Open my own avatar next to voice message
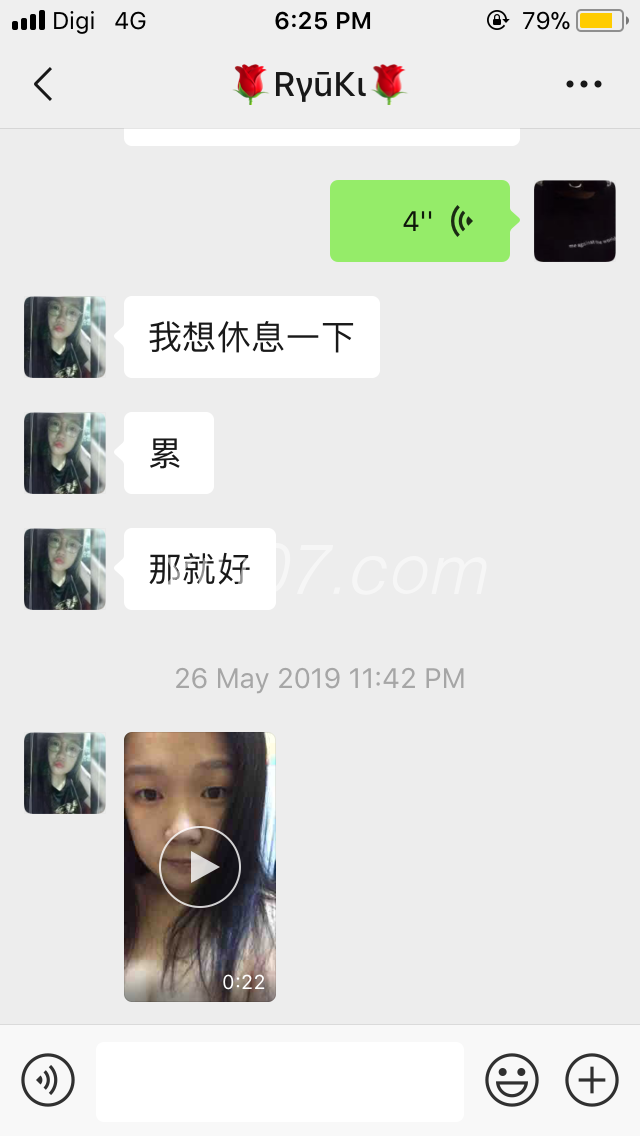This screenshot has width=640, height=1136. (574, 221)
